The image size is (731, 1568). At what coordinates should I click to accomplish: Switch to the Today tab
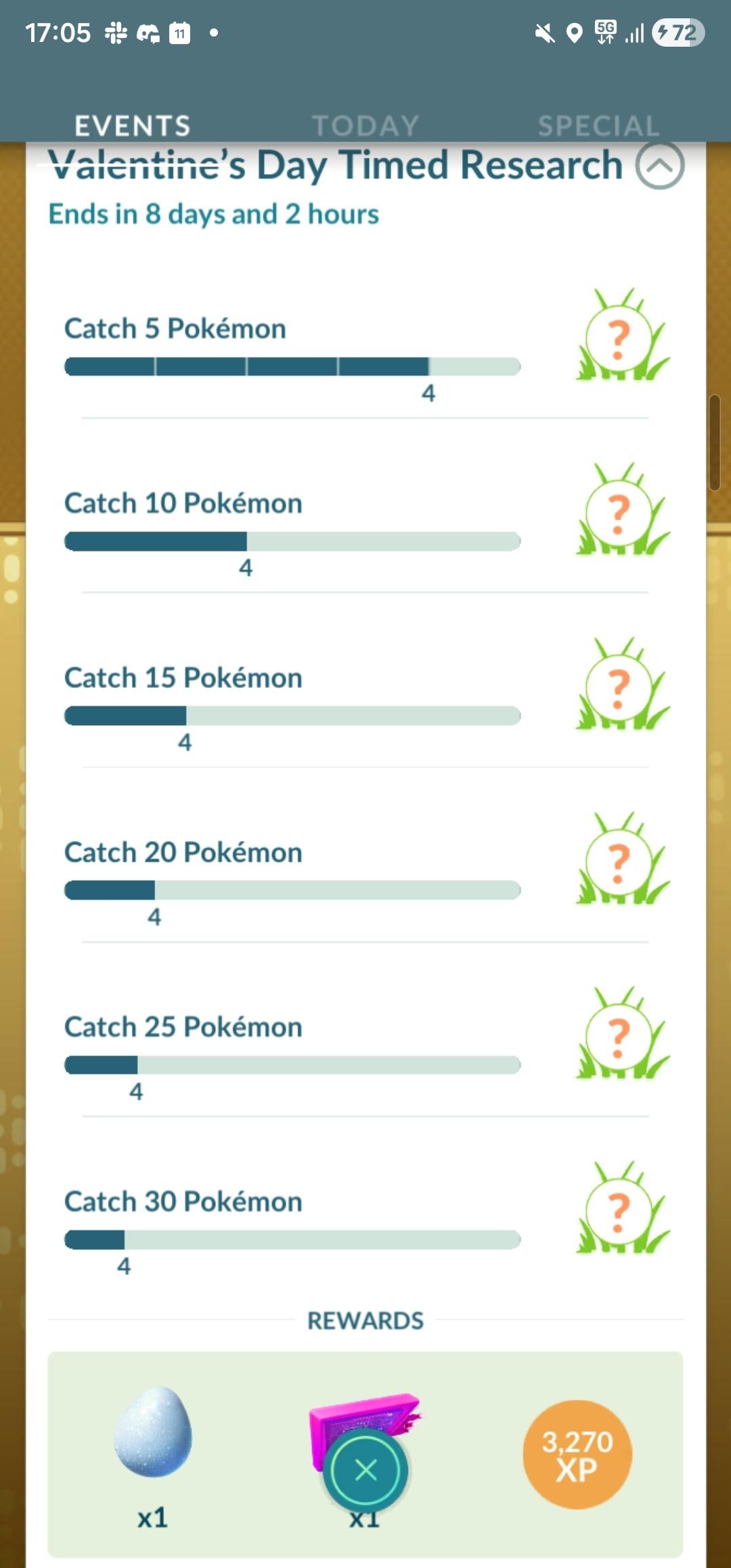coord(365,125)
